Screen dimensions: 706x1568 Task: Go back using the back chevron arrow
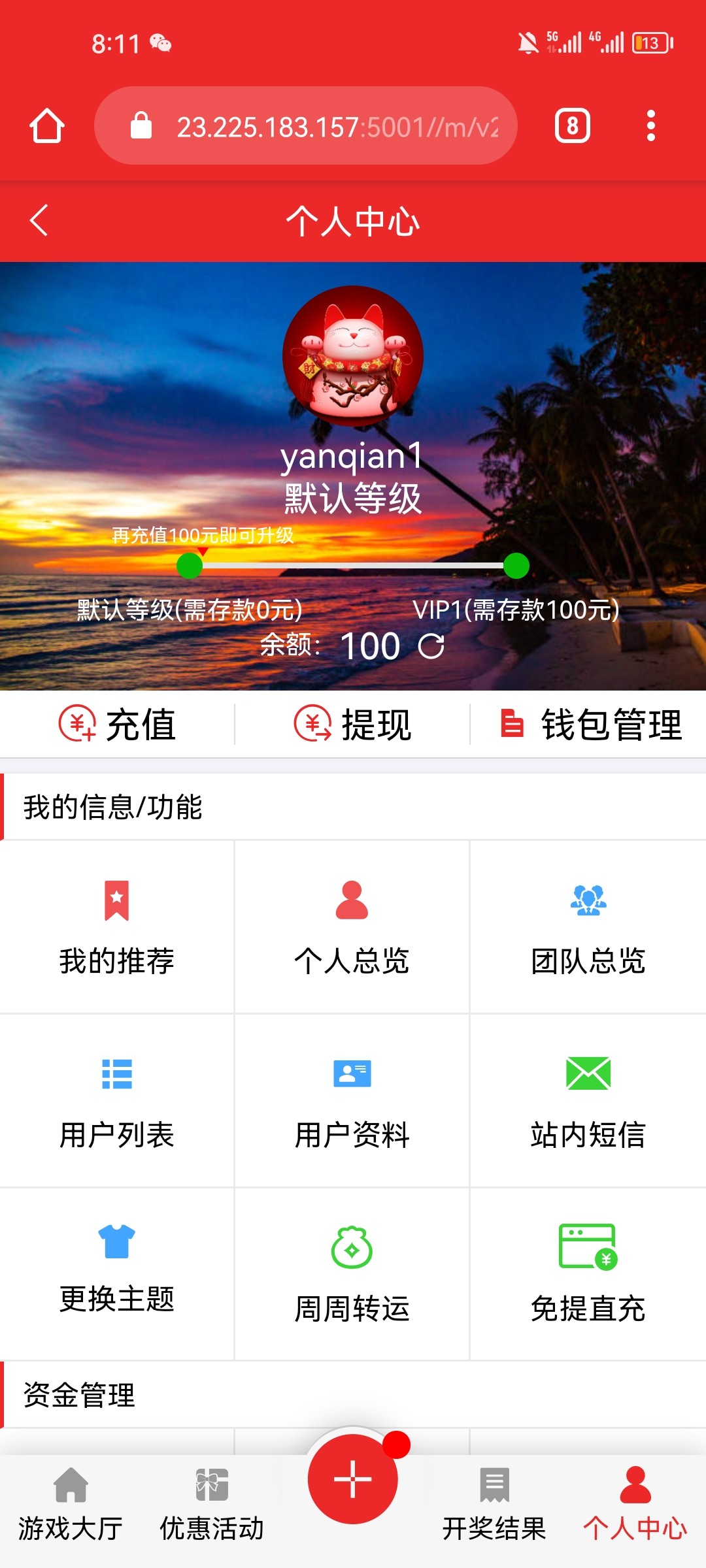[38, 221]
